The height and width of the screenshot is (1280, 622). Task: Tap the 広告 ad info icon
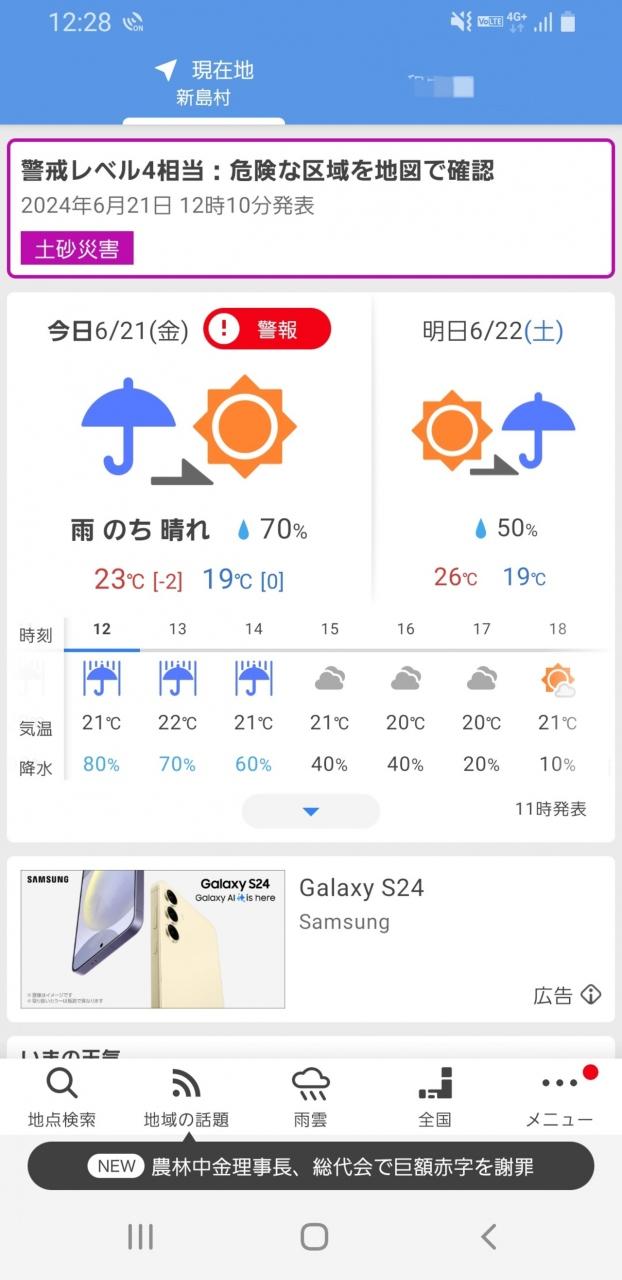[591, 994]
